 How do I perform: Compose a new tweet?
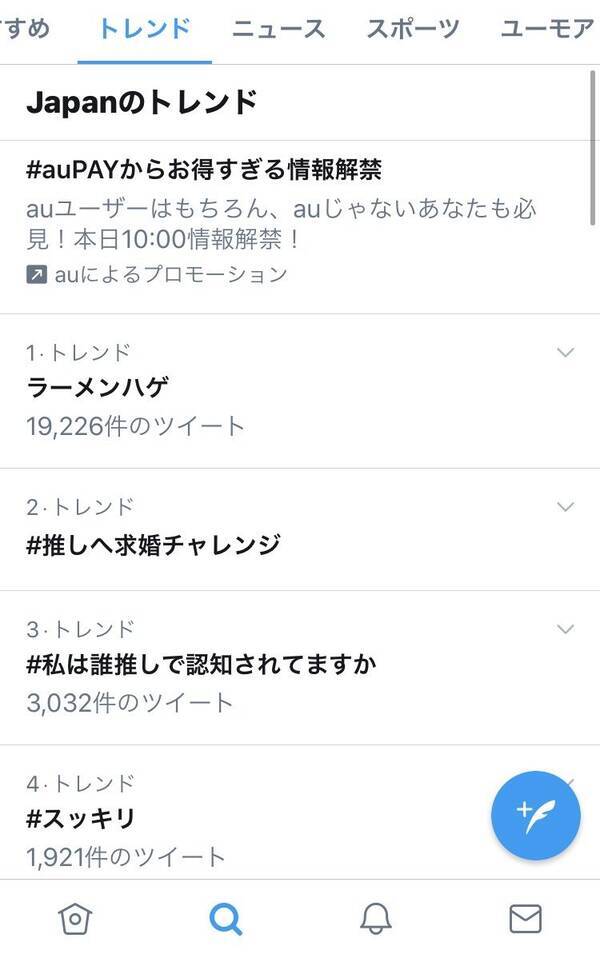[535, 815]
